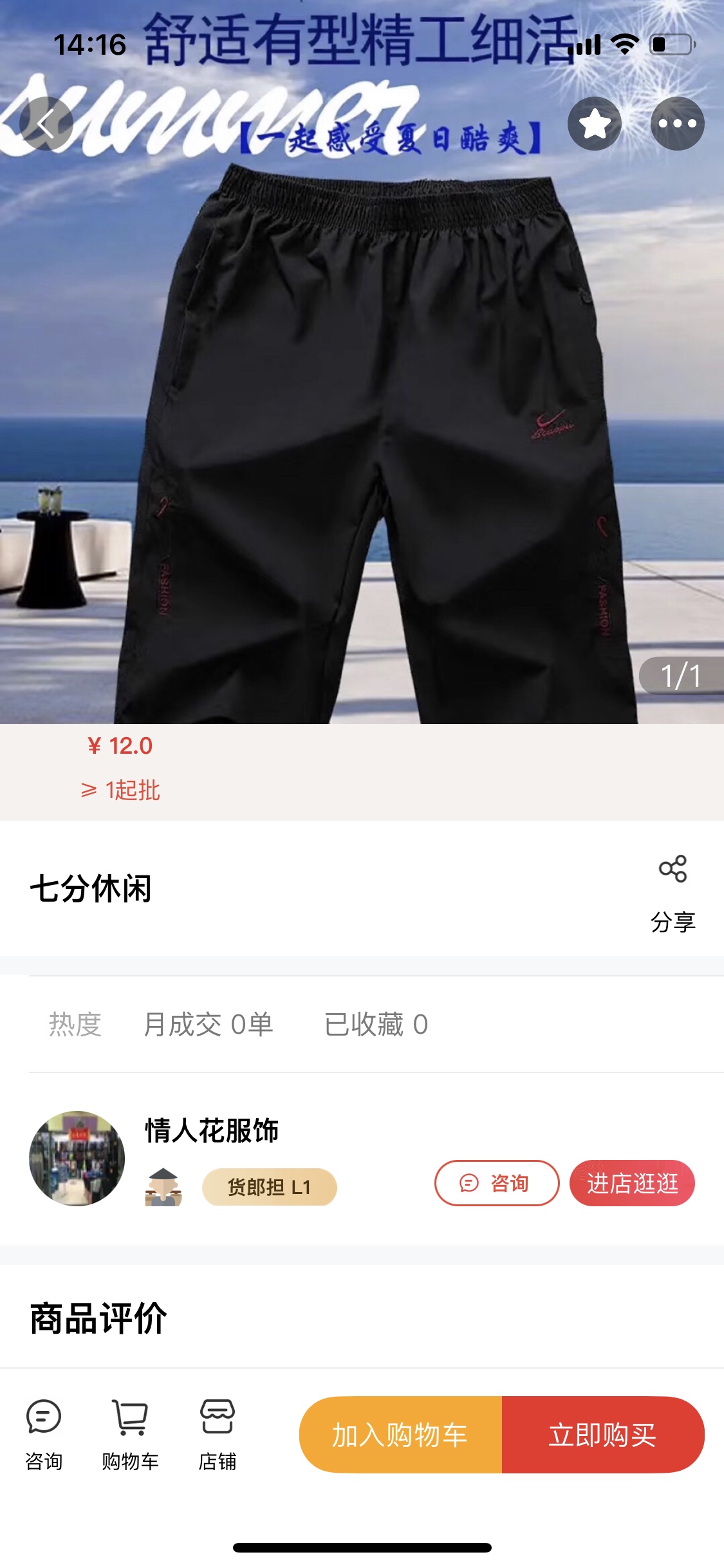Open the 情人花服饰 shop avatar
724x1568 pixels.
pyautogui.click(x=77, y=1158)
